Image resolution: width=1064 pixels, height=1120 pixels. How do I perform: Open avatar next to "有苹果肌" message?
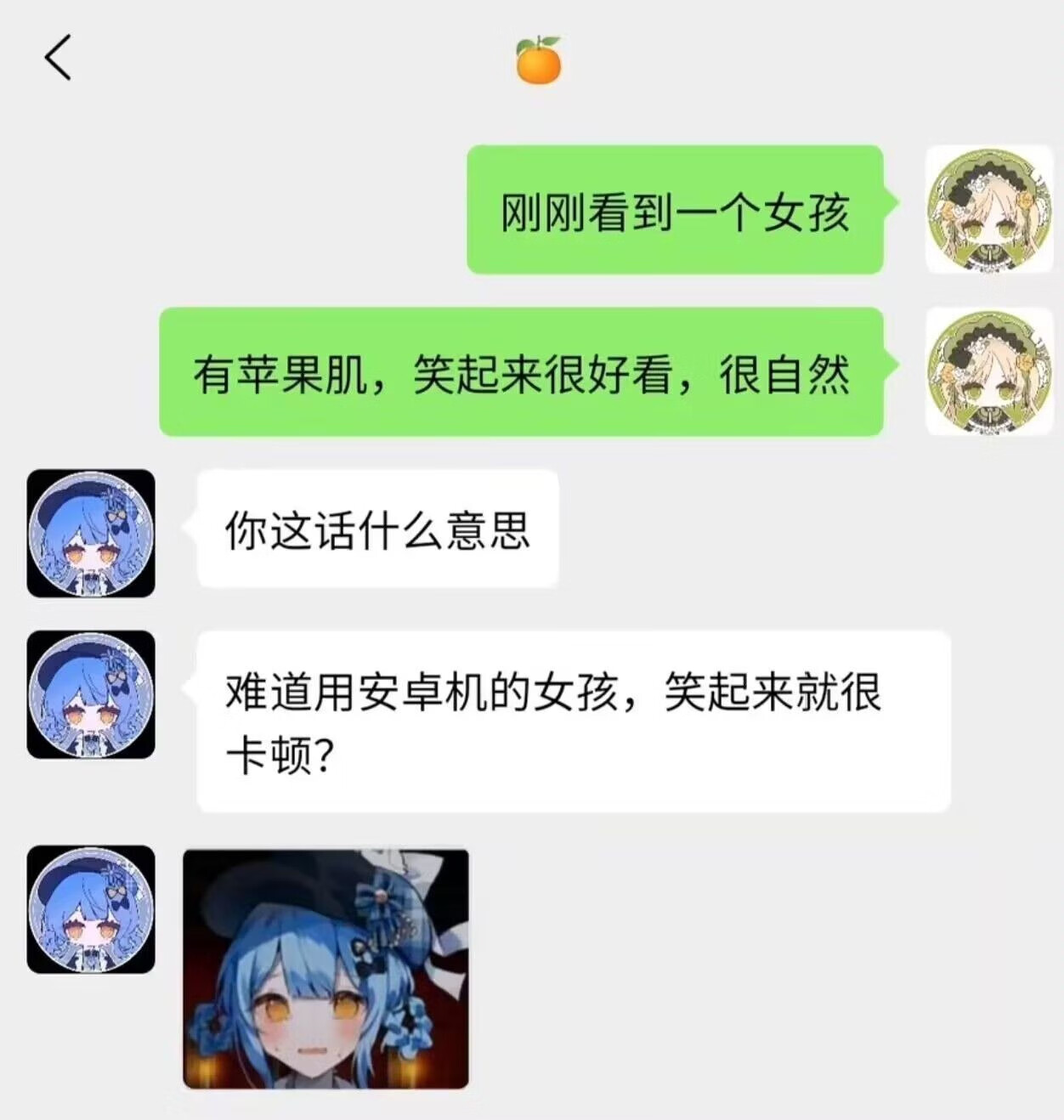[988, 371]
